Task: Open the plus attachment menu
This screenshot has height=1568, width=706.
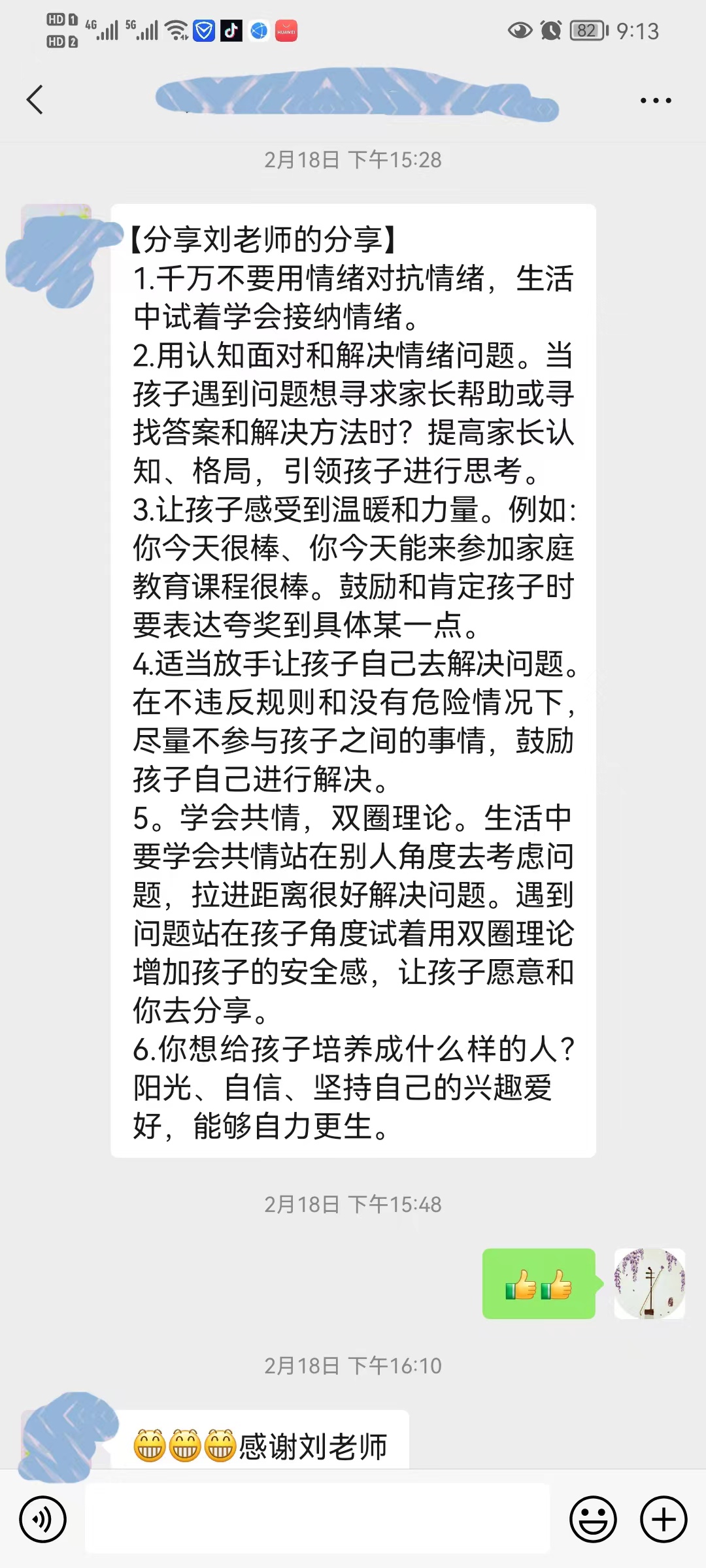Action: point(664,1520)
